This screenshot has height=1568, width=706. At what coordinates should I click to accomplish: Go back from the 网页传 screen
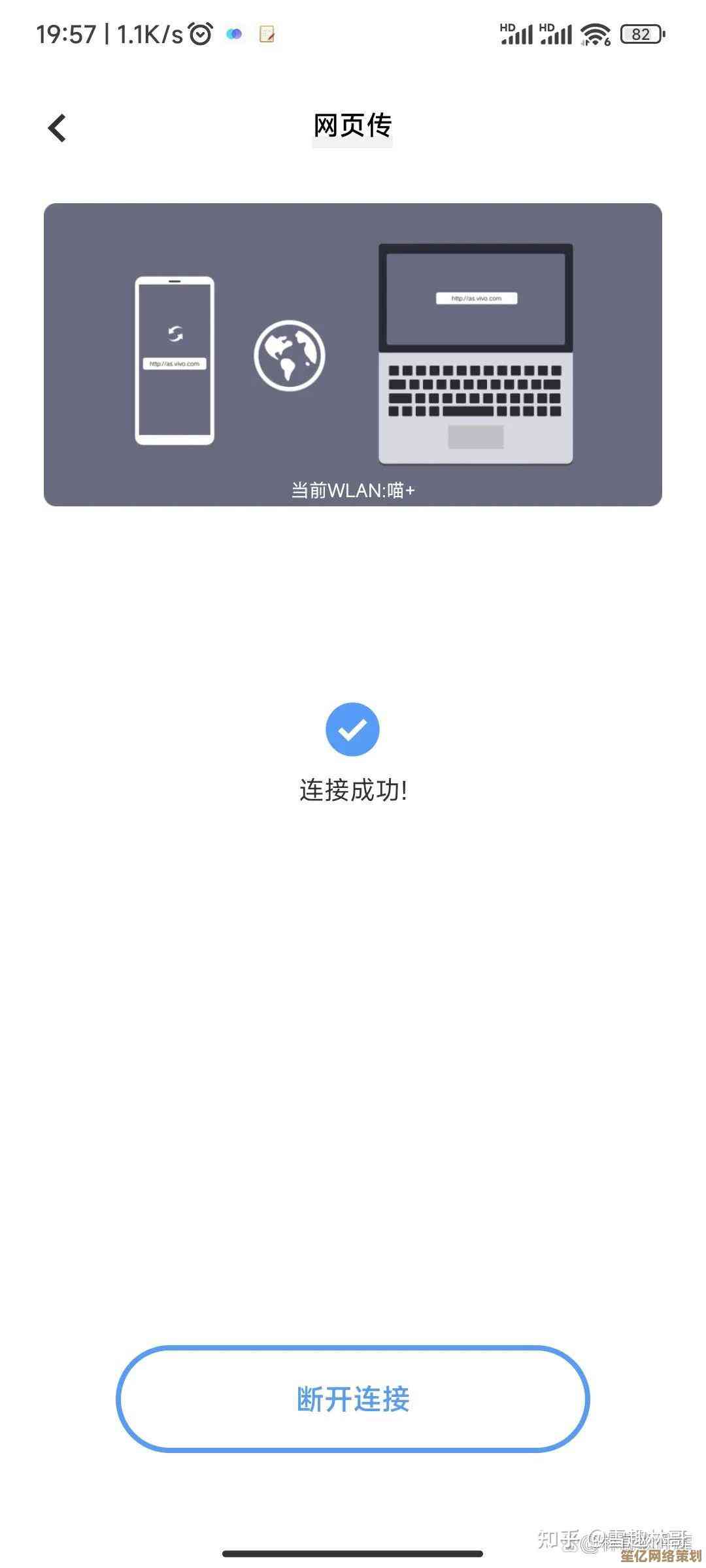(57, 128)
